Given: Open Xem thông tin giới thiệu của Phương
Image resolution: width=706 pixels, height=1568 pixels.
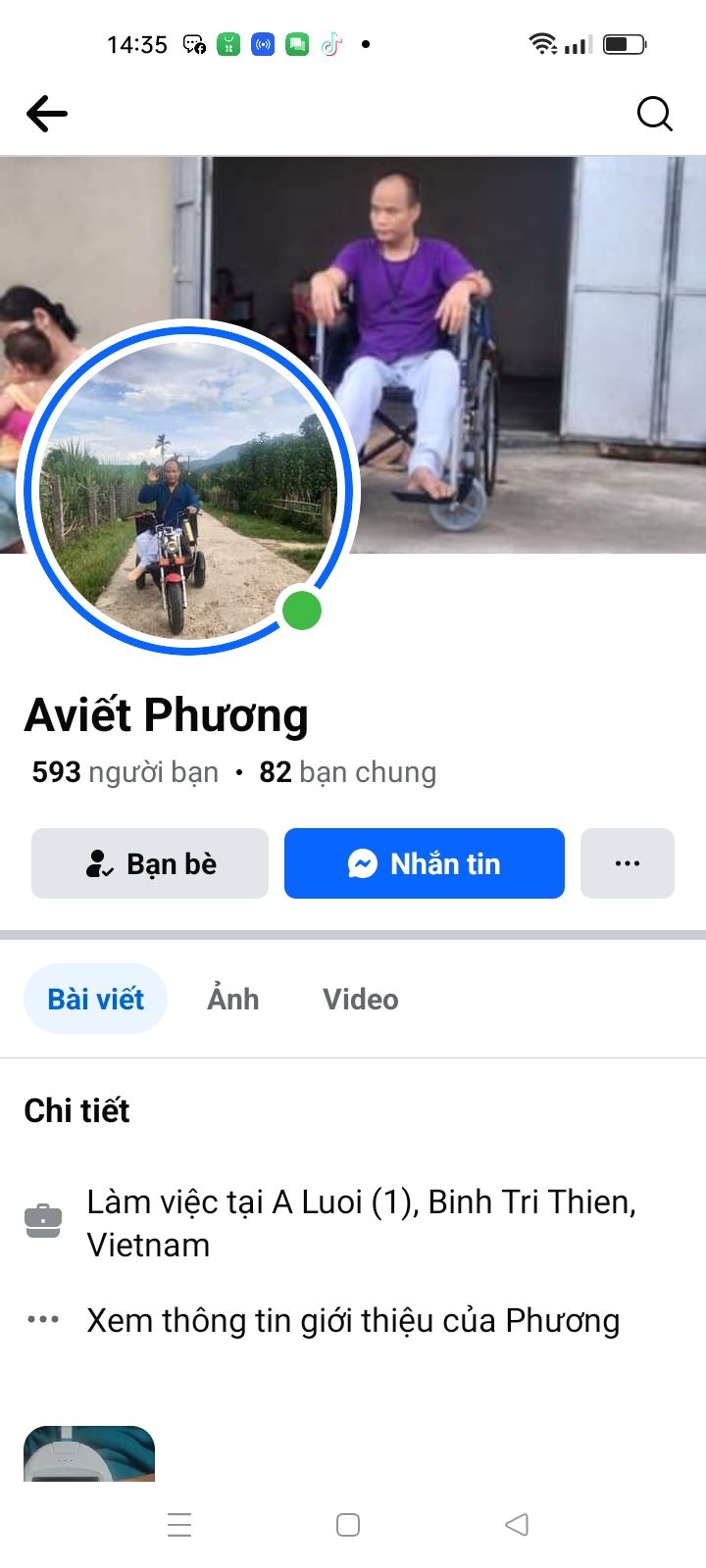Looking at the screenshot, I should [x=353, y=1320].
